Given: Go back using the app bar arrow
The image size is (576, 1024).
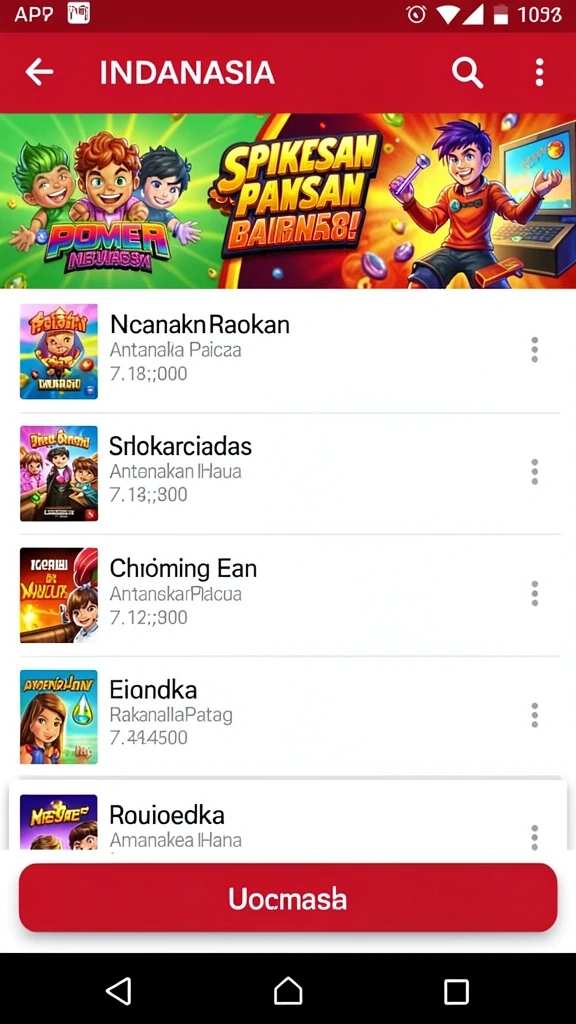Looking at the screenshot, I should click(39, 72).
